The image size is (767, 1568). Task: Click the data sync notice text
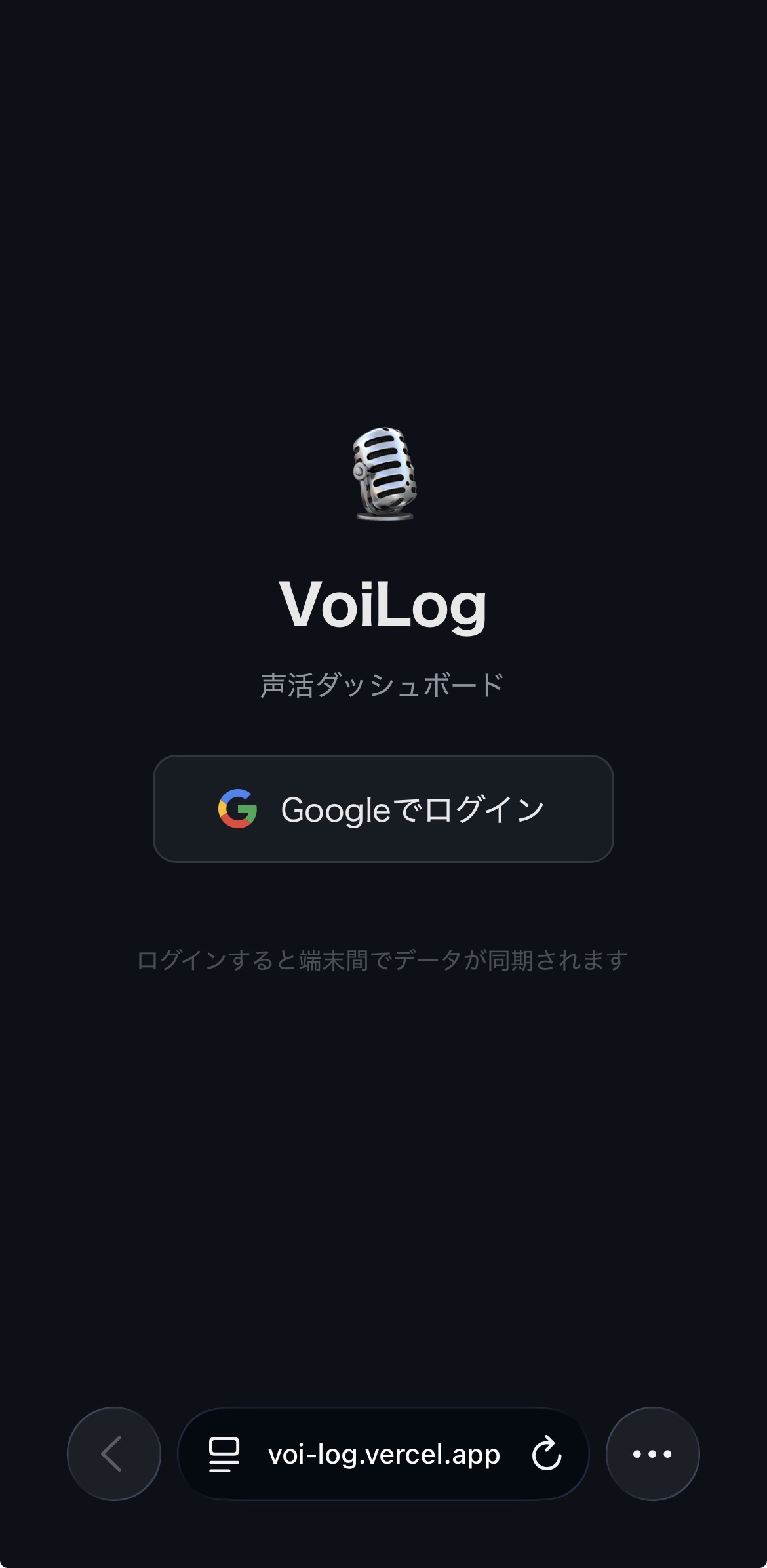click(x=382, y=959)
